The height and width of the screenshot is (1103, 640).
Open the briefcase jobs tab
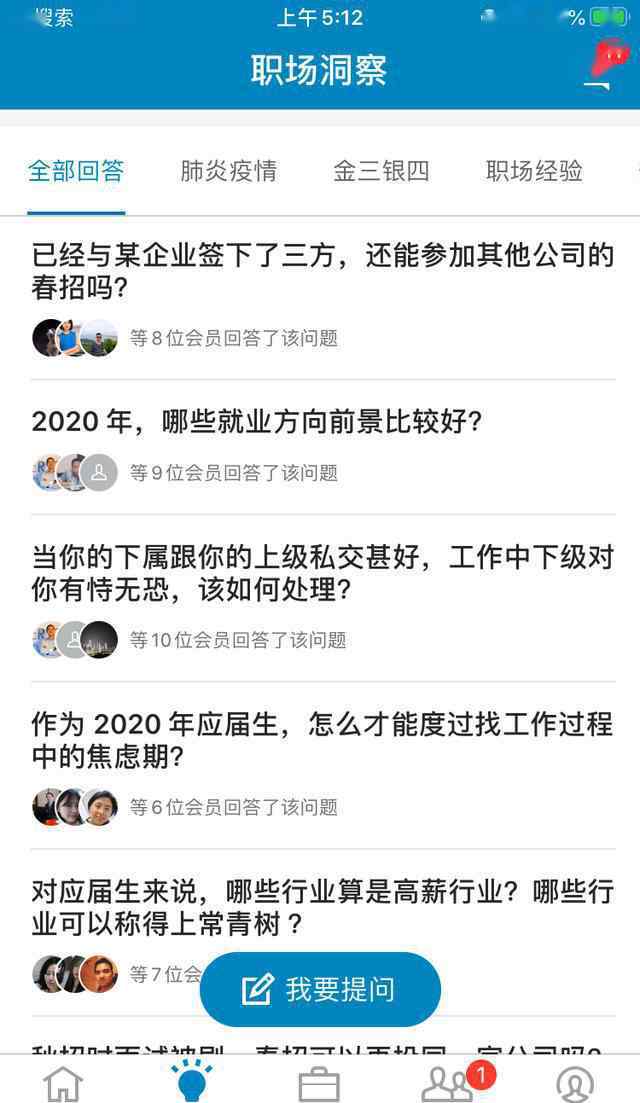(x=319, y=1083)
